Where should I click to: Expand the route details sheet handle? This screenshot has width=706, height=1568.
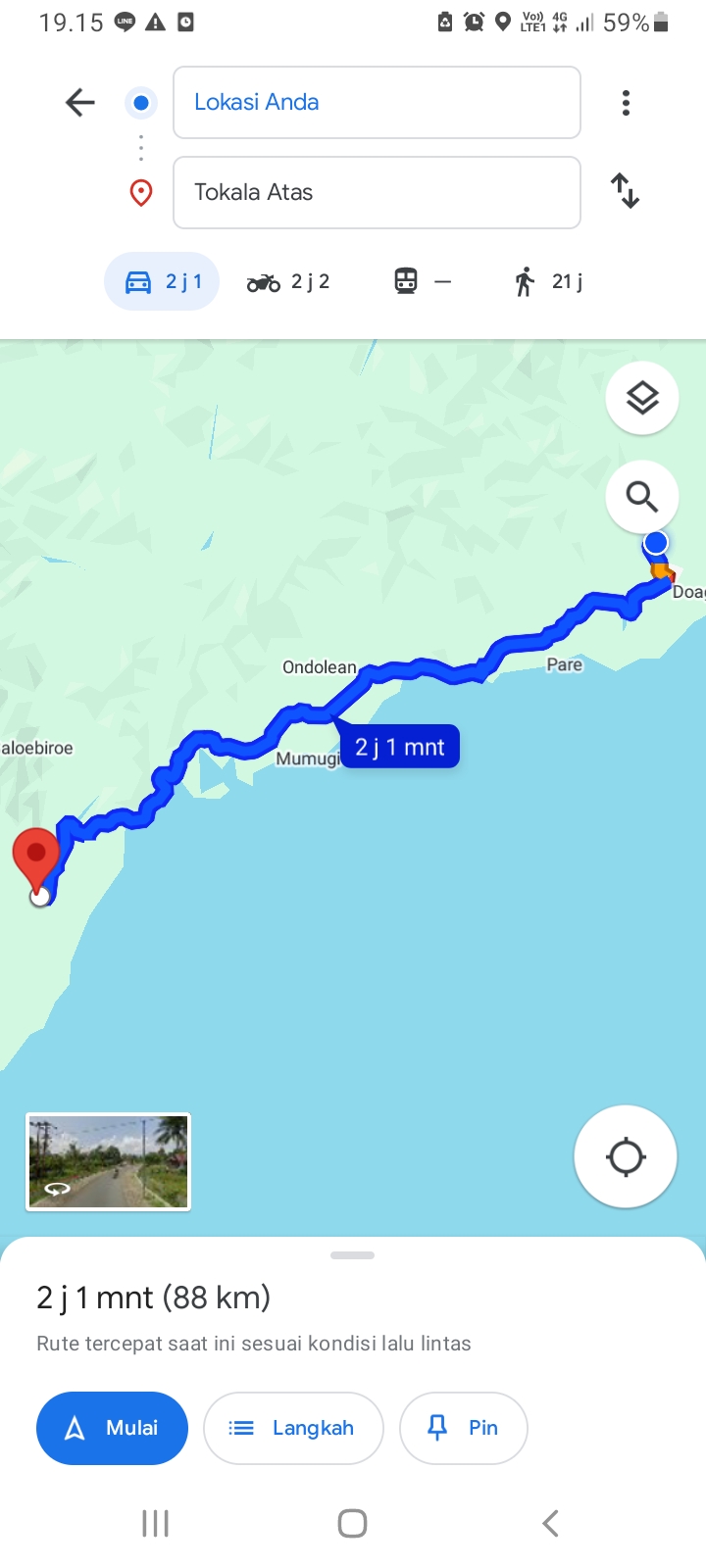[x=353, y=1255]
